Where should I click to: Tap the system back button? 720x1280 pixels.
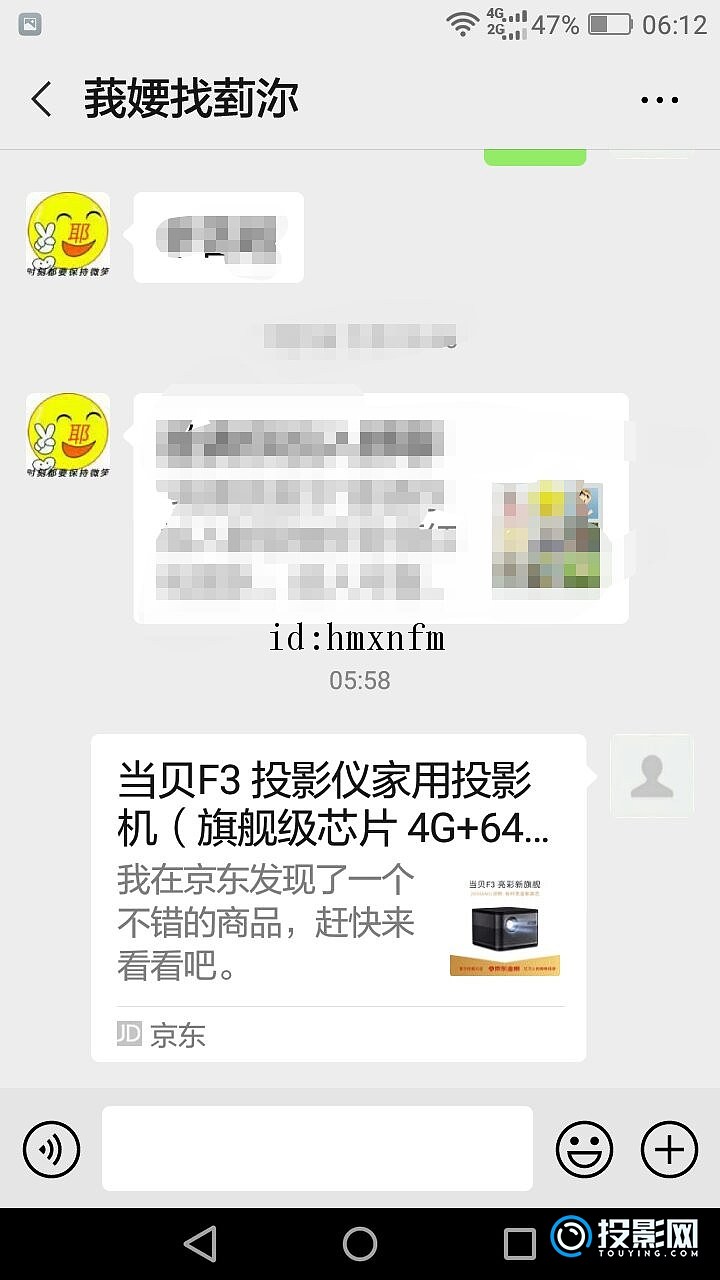(200, 1244)
